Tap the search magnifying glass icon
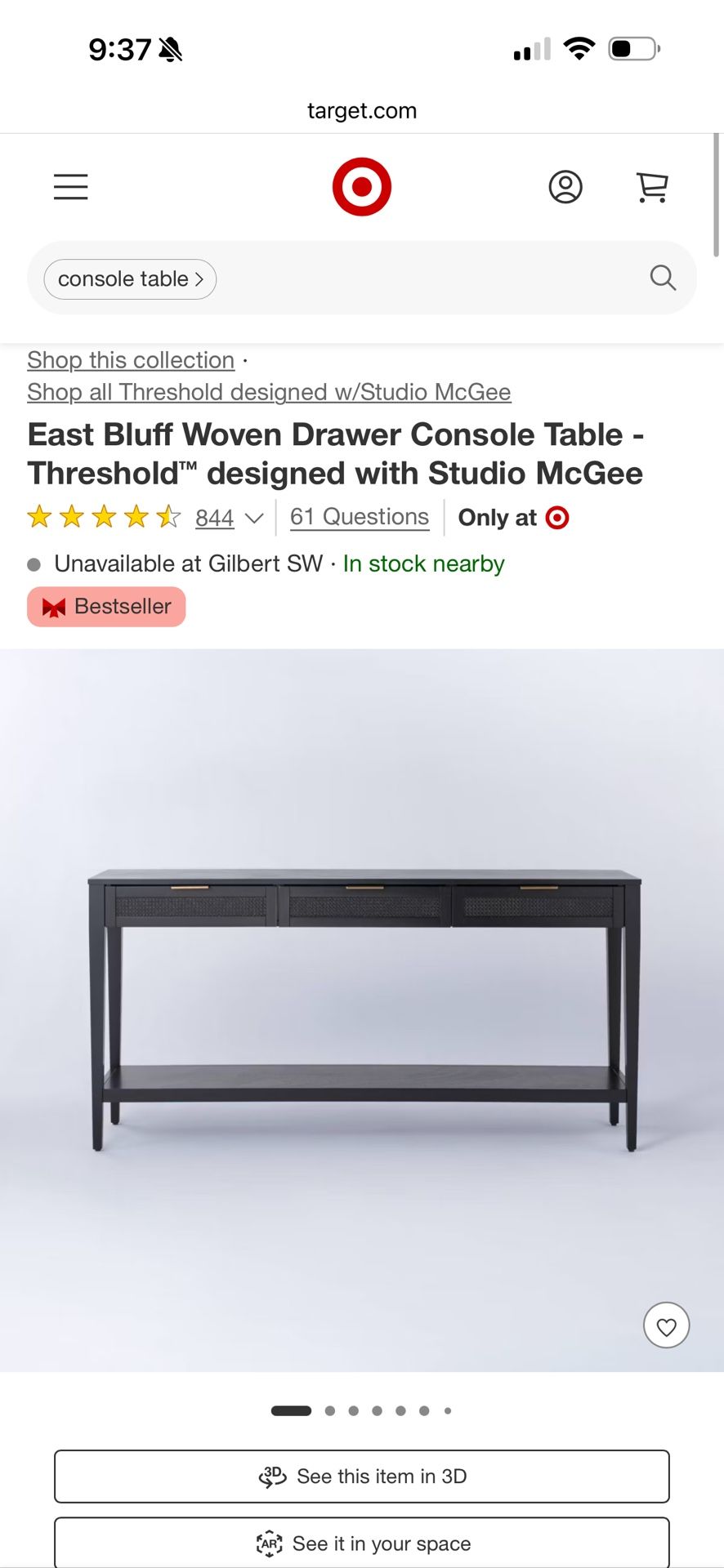 click(662, 278)
